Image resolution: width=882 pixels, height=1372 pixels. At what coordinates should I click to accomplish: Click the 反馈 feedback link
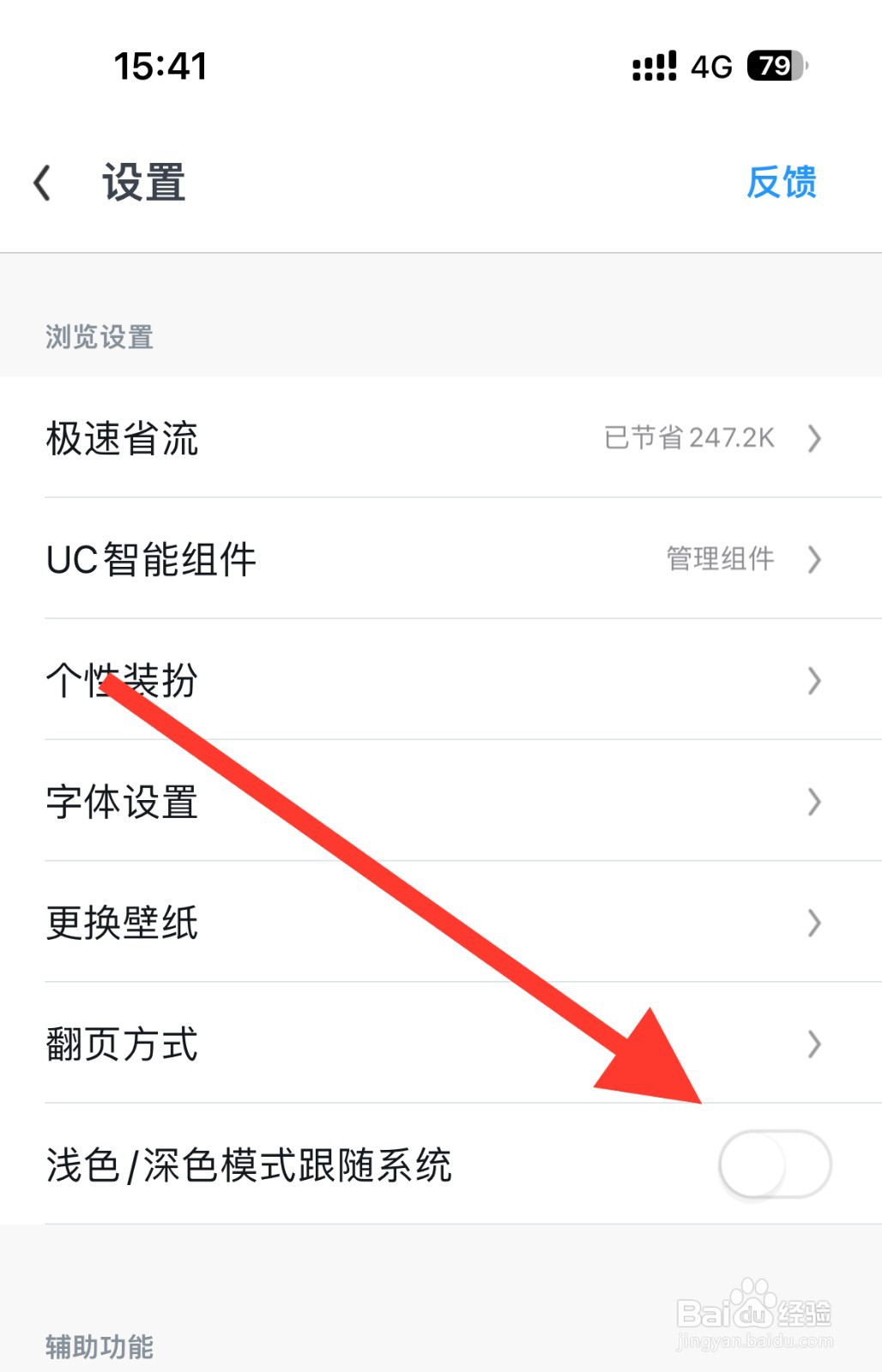(x=781, y=183)
